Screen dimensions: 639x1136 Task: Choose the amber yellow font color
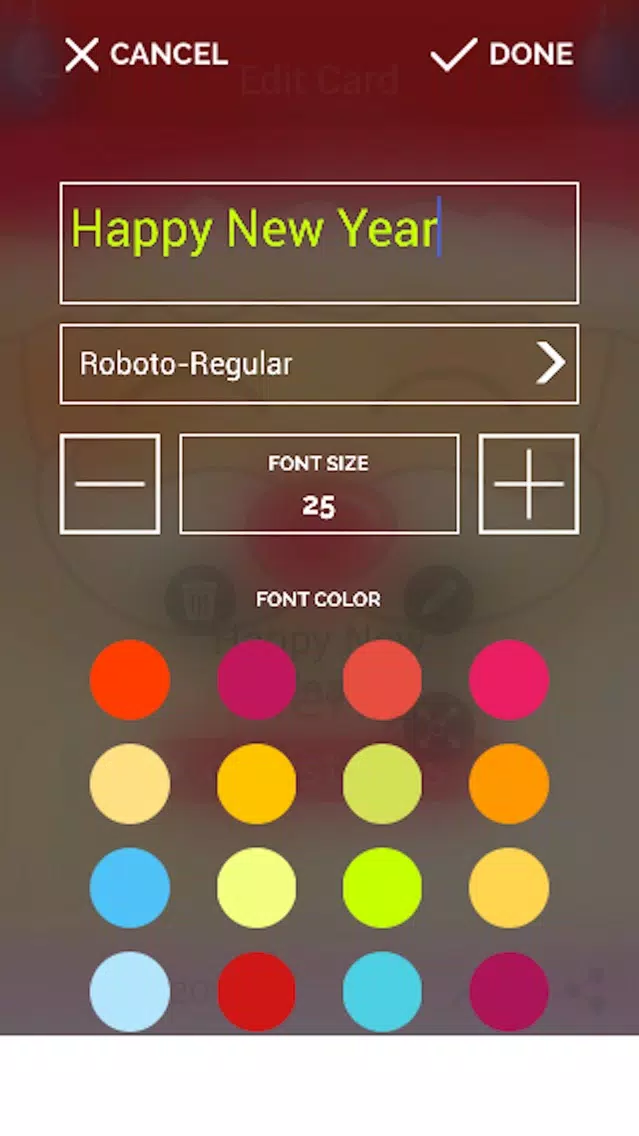click(257, 784)
